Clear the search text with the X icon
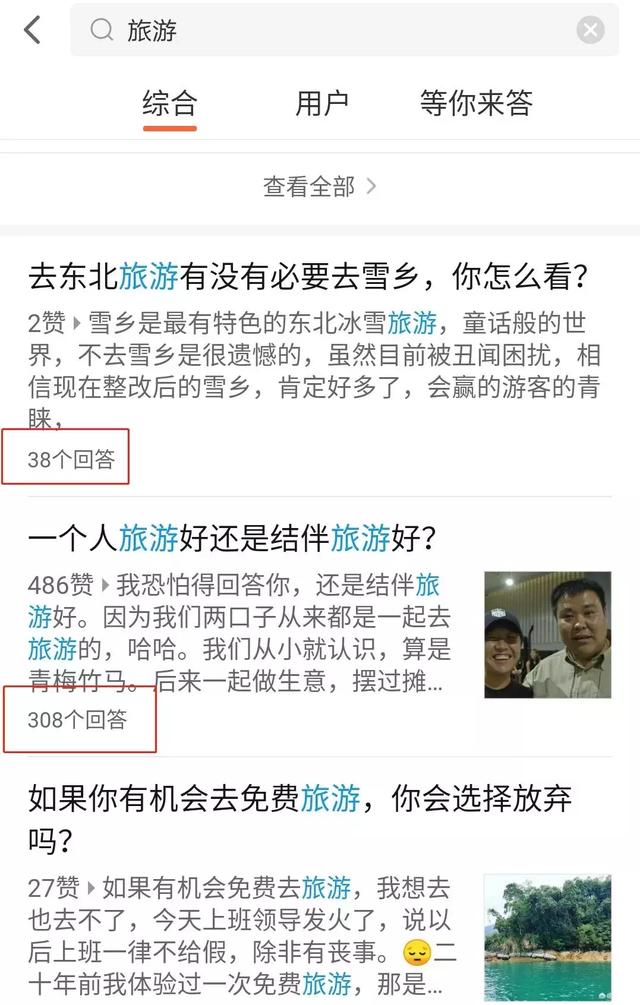The width and height of the screenshot is (640, 1005). click(590, 30)
